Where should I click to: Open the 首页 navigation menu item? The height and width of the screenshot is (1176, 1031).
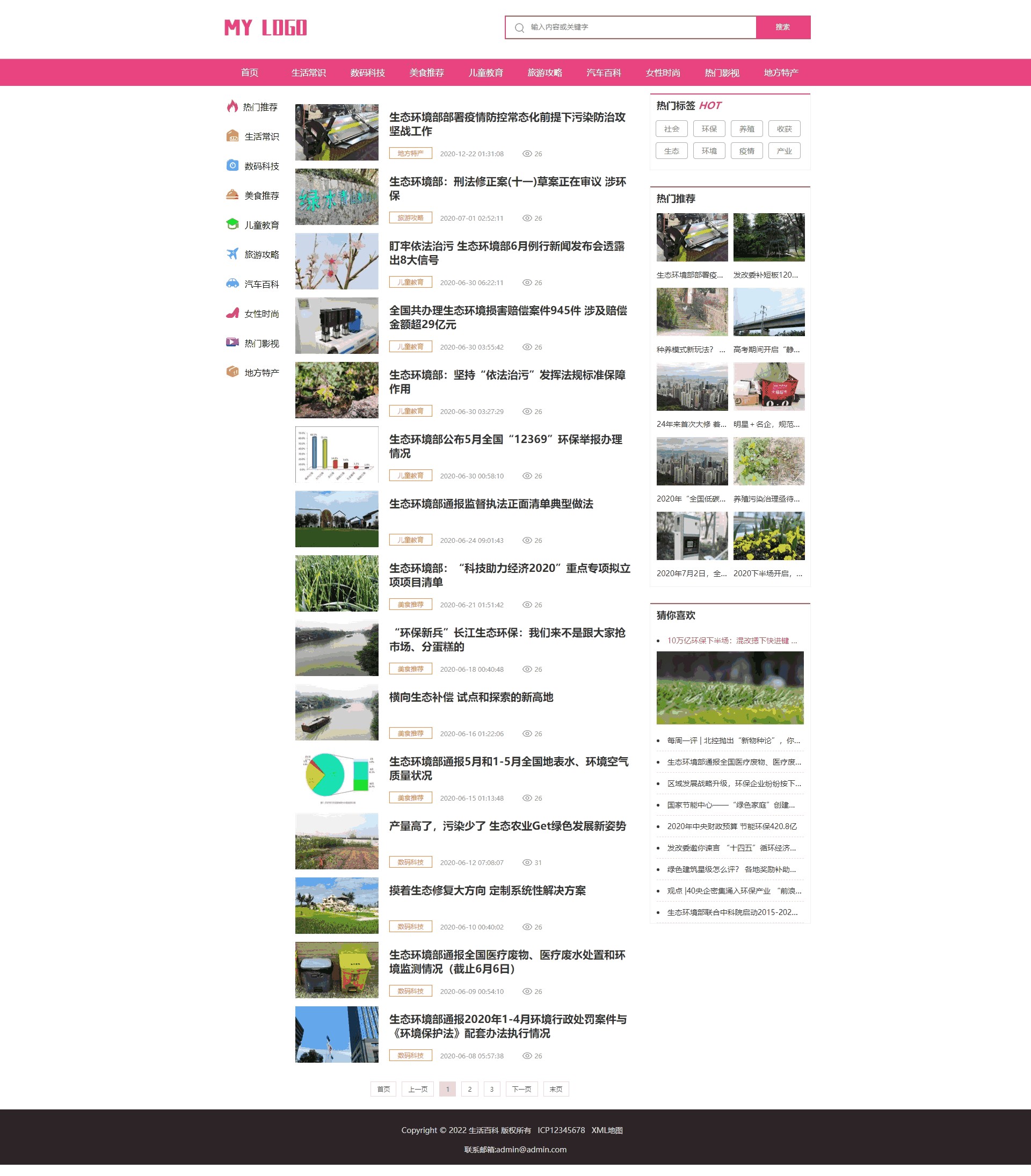249,72
